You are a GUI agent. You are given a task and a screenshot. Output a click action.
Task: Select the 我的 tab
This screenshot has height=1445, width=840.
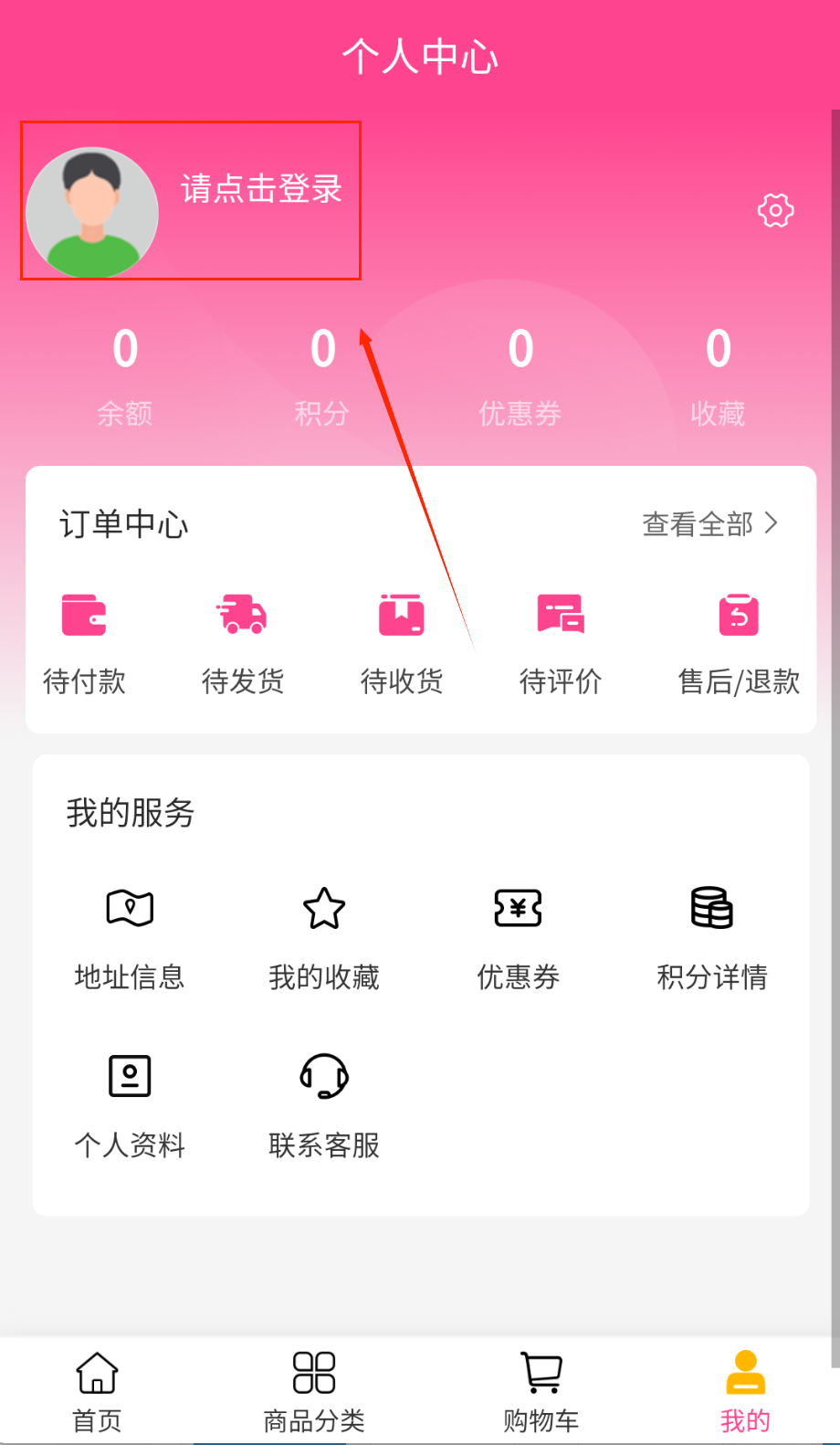[x=745, y=1391]
